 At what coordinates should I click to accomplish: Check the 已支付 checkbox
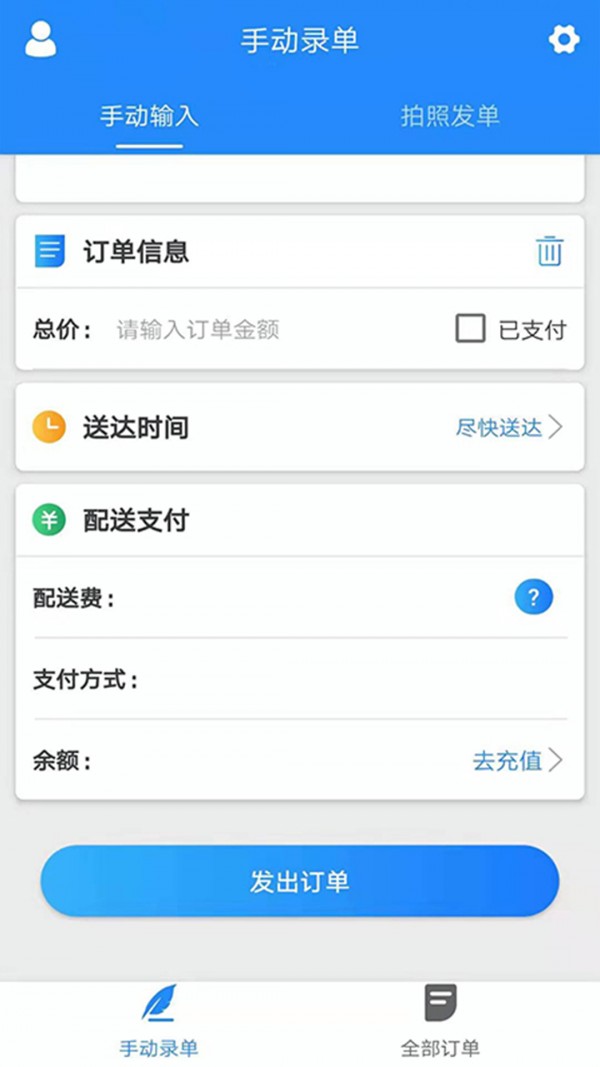471,329
